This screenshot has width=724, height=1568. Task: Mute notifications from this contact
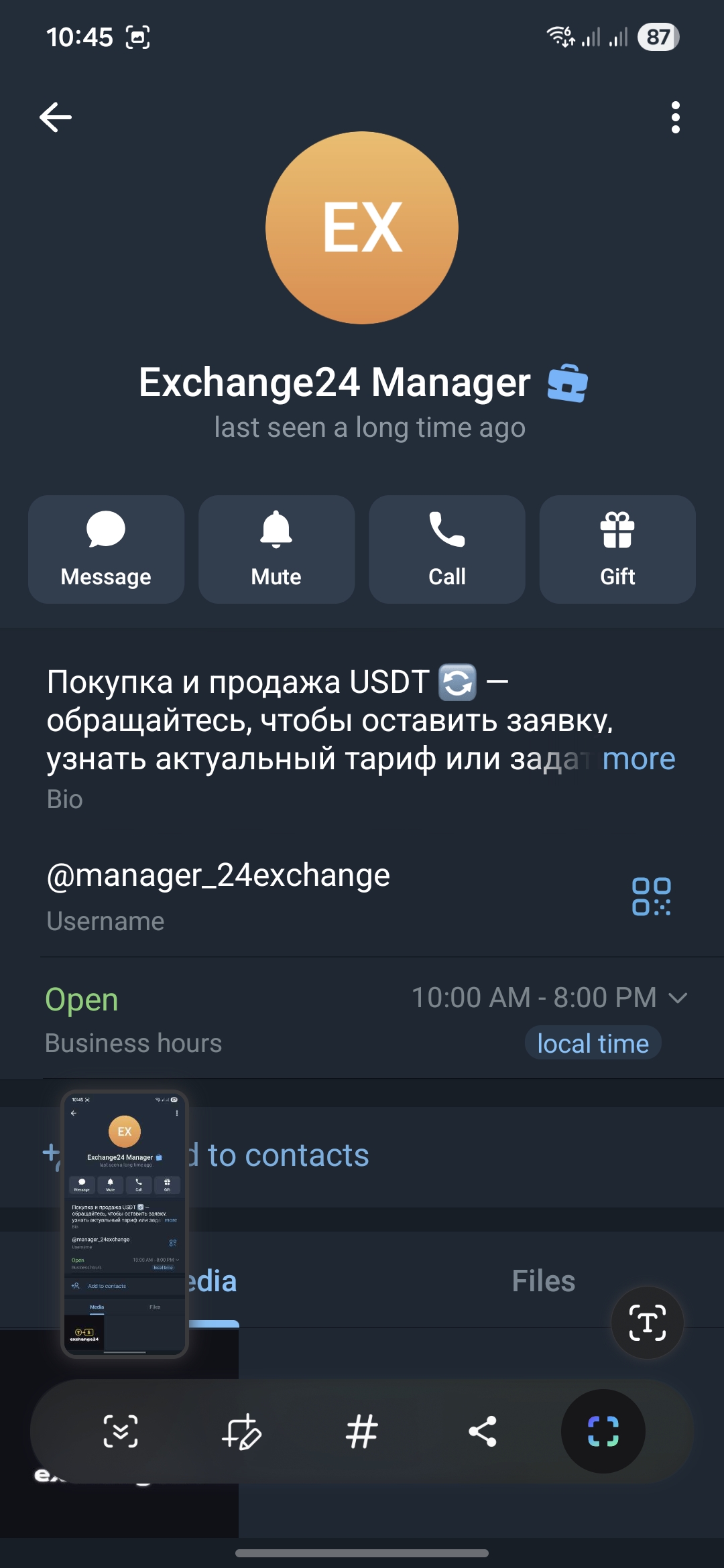[x=276, y=549]
